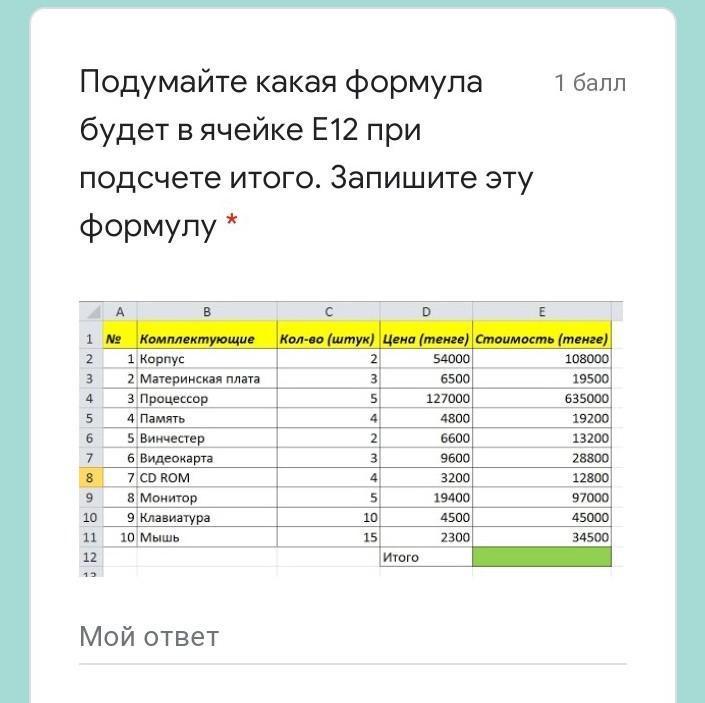Screen dimensions: 705x703
Task: Tap the 'Мой ответ' answer field
Action: [x=352, y=637]
